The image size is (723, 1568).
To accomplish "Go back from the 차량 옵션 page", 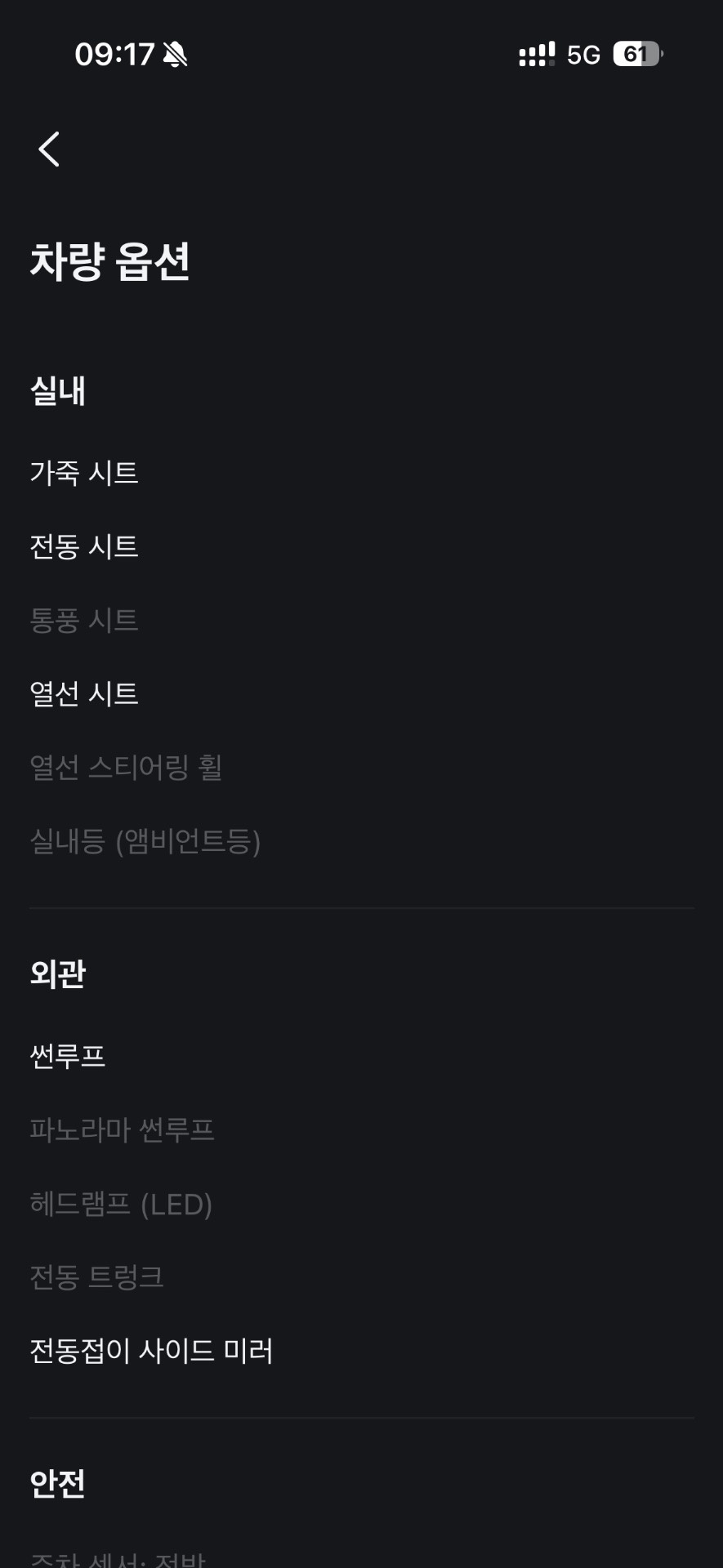I will pyautogui.click(x=49, y=149).
